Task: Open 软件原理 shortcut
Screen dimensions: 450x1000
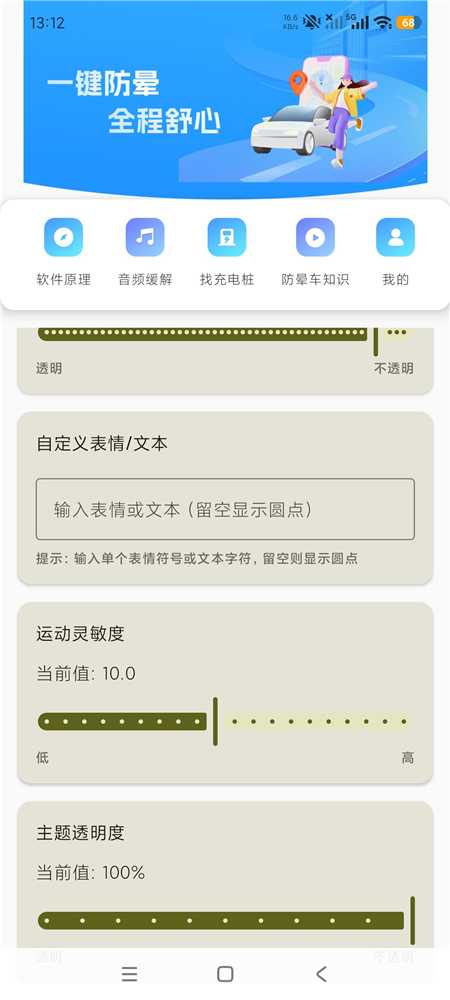Action: [x=64, y=253]
